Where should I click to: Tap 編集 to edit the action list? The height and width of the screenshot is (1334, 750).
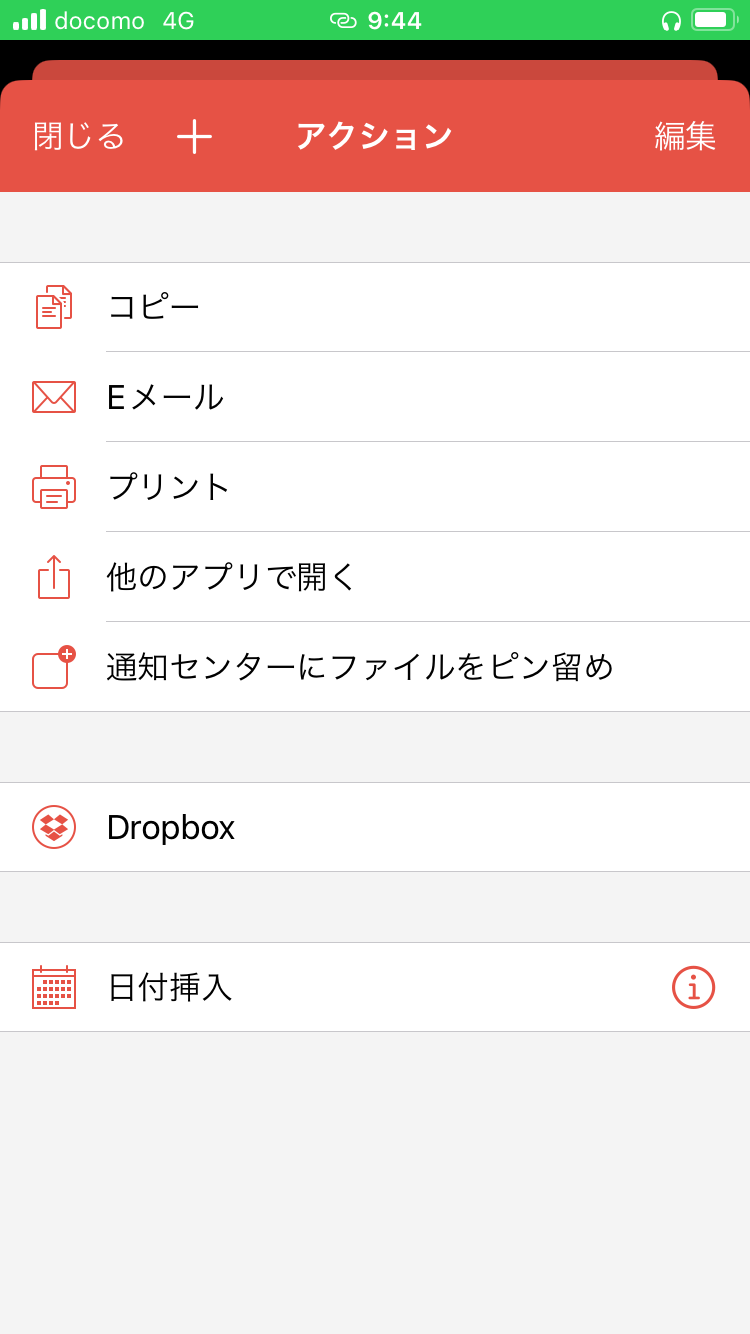685,136
